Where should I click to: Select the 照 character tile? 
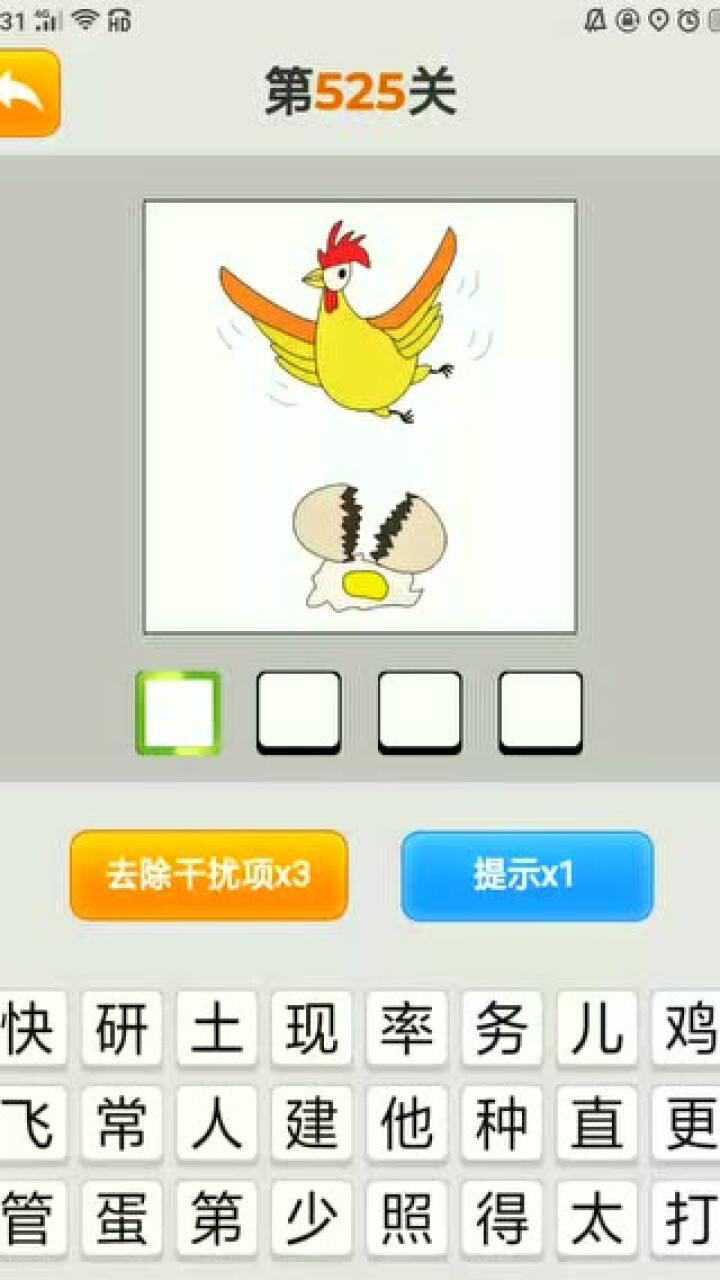tap(407, 1219)
